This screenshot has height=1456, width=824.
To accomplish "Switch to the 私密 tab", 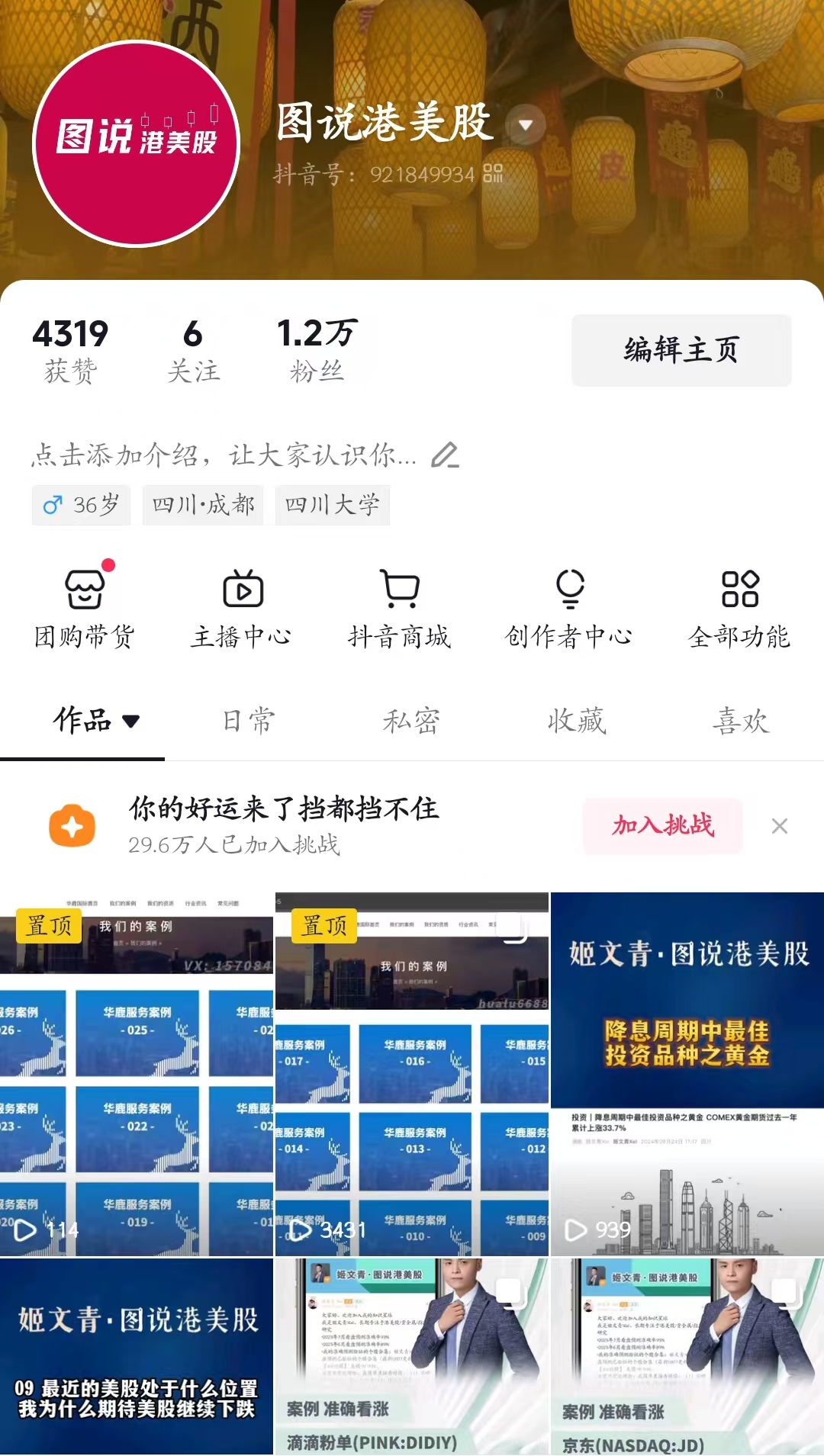I will tap(411, 721).
